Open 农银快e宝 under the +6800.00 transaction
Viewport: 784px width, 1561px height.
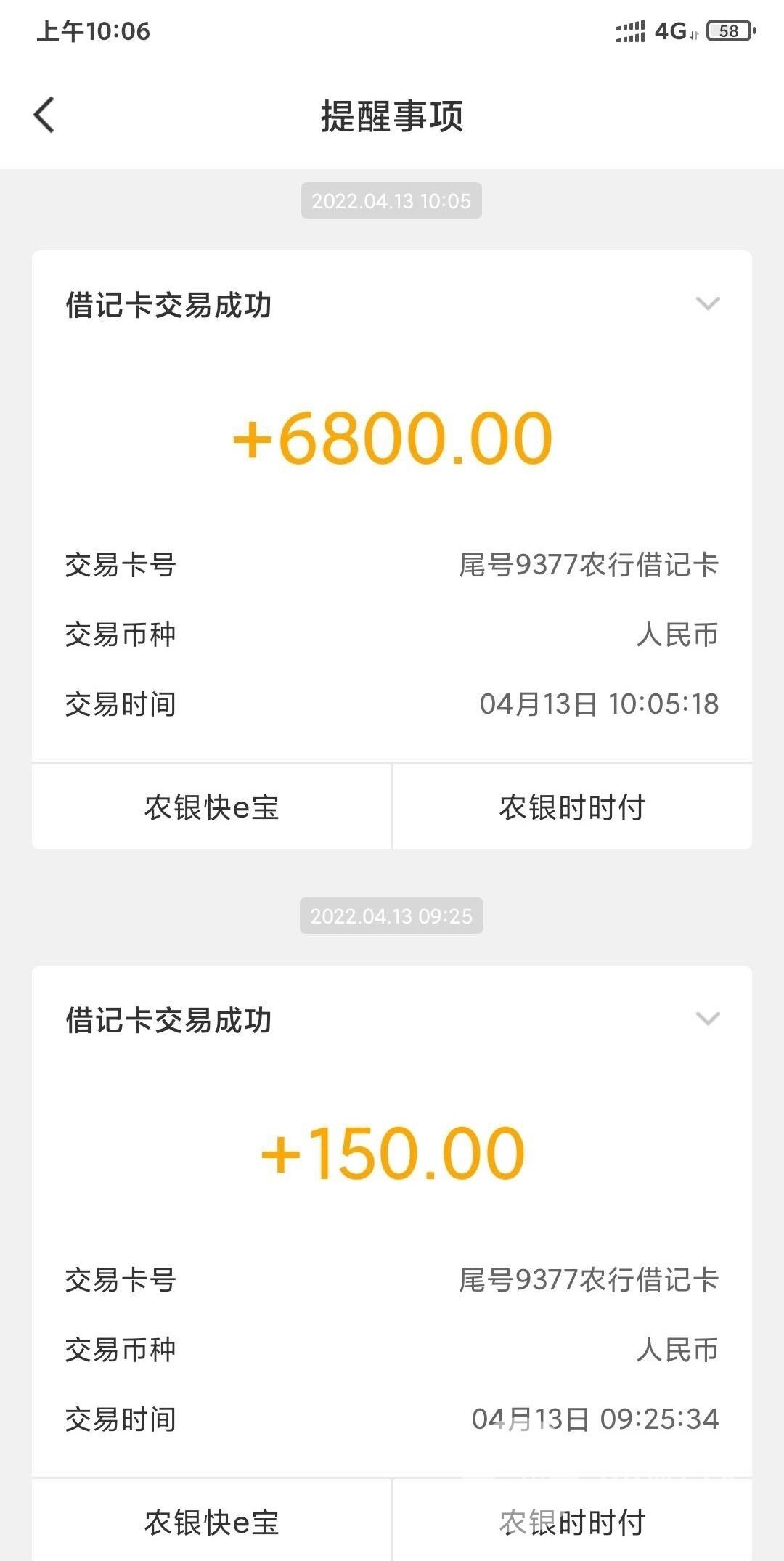211,807
